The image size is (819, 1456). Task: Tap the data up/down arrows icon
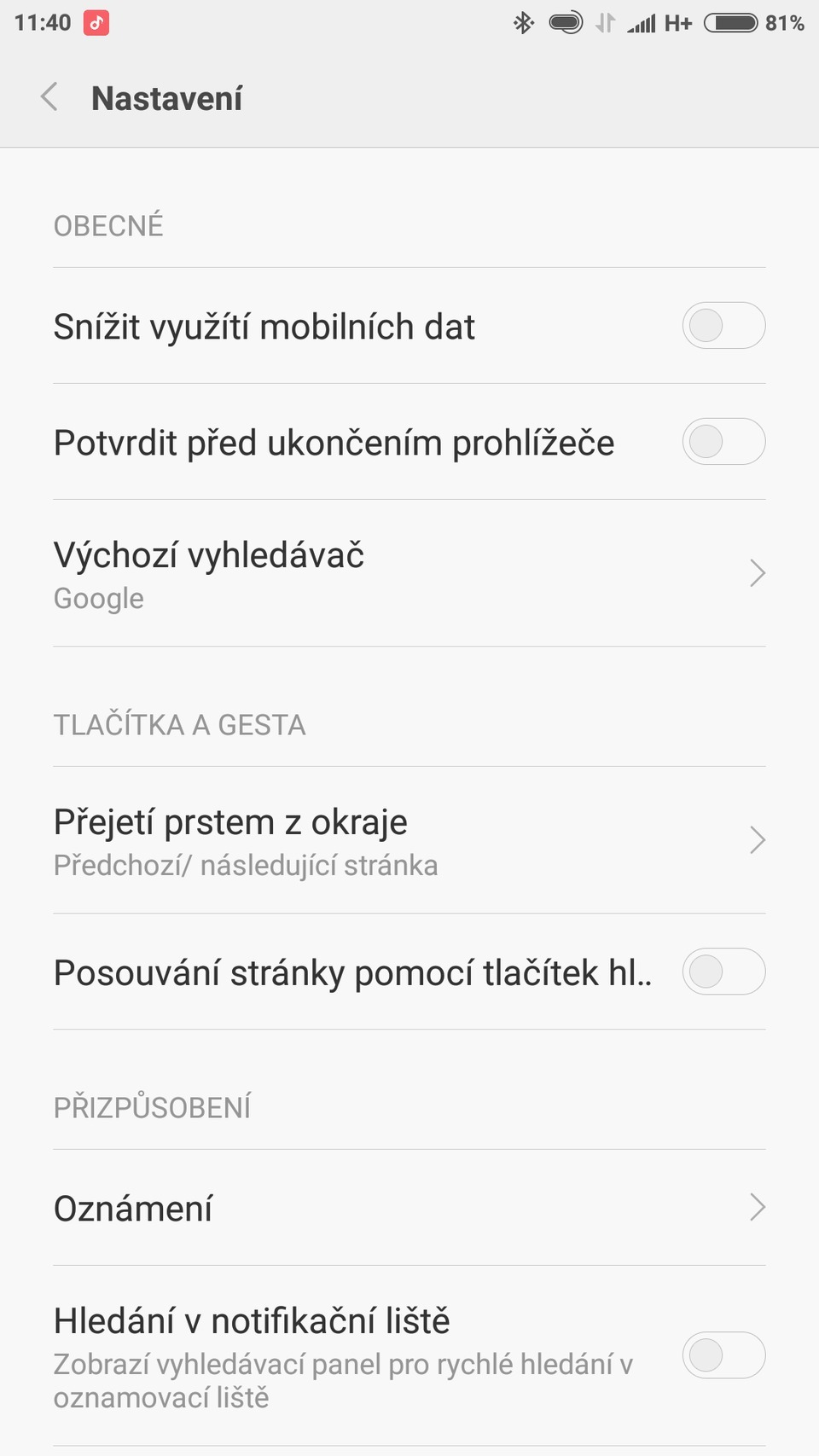pyautogui.click(x=604, y=22)
